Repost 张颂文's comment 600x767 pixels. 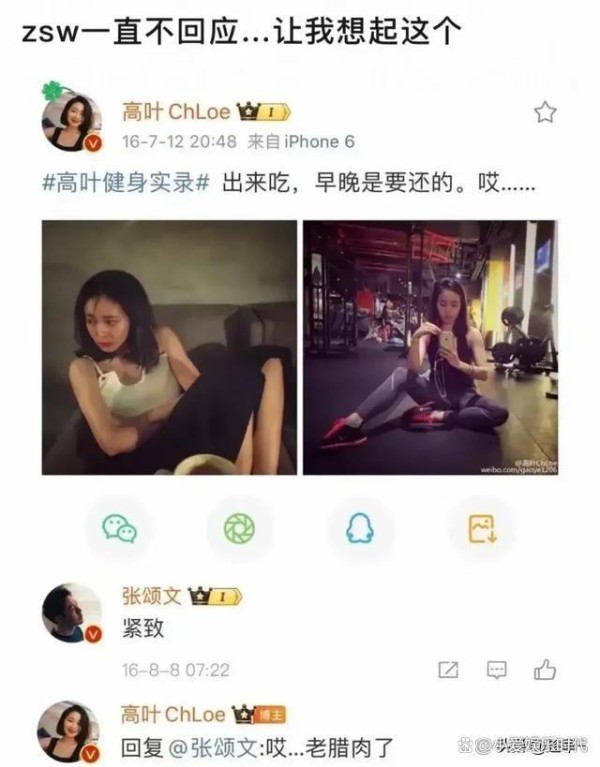449,670
